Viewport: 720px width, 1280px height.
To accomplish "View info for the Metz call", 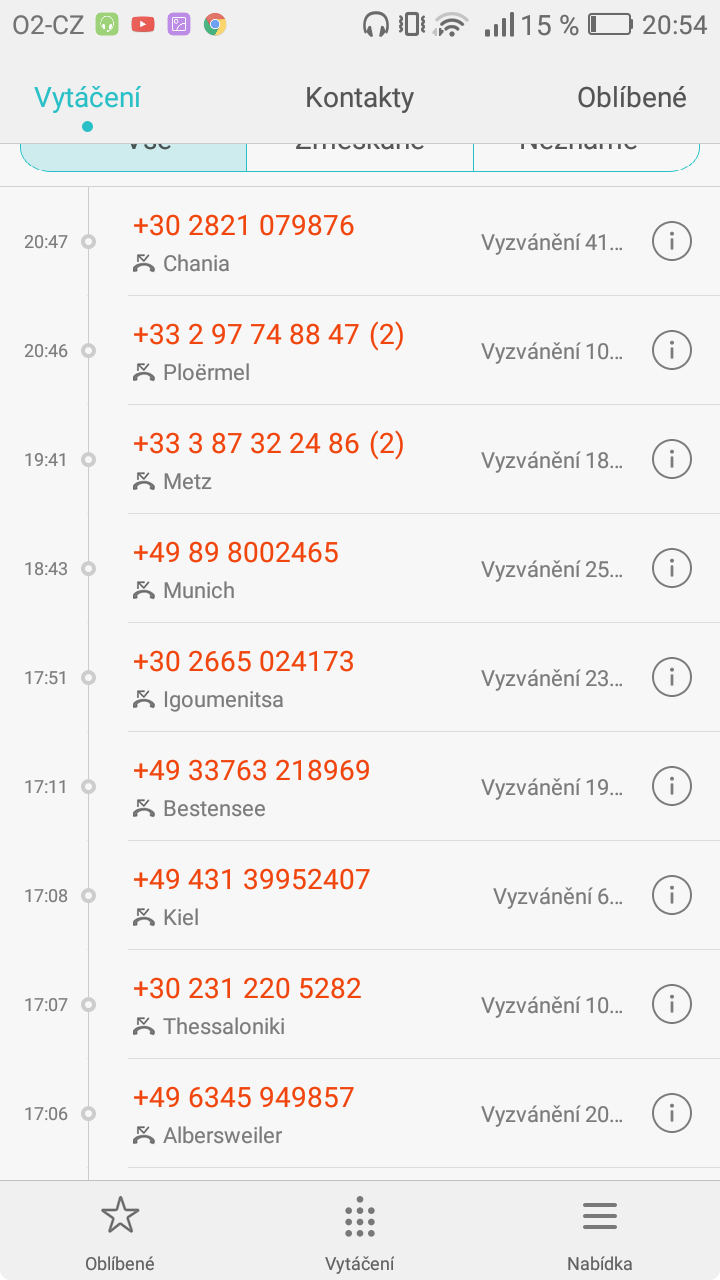I will [x=672, y=460].
